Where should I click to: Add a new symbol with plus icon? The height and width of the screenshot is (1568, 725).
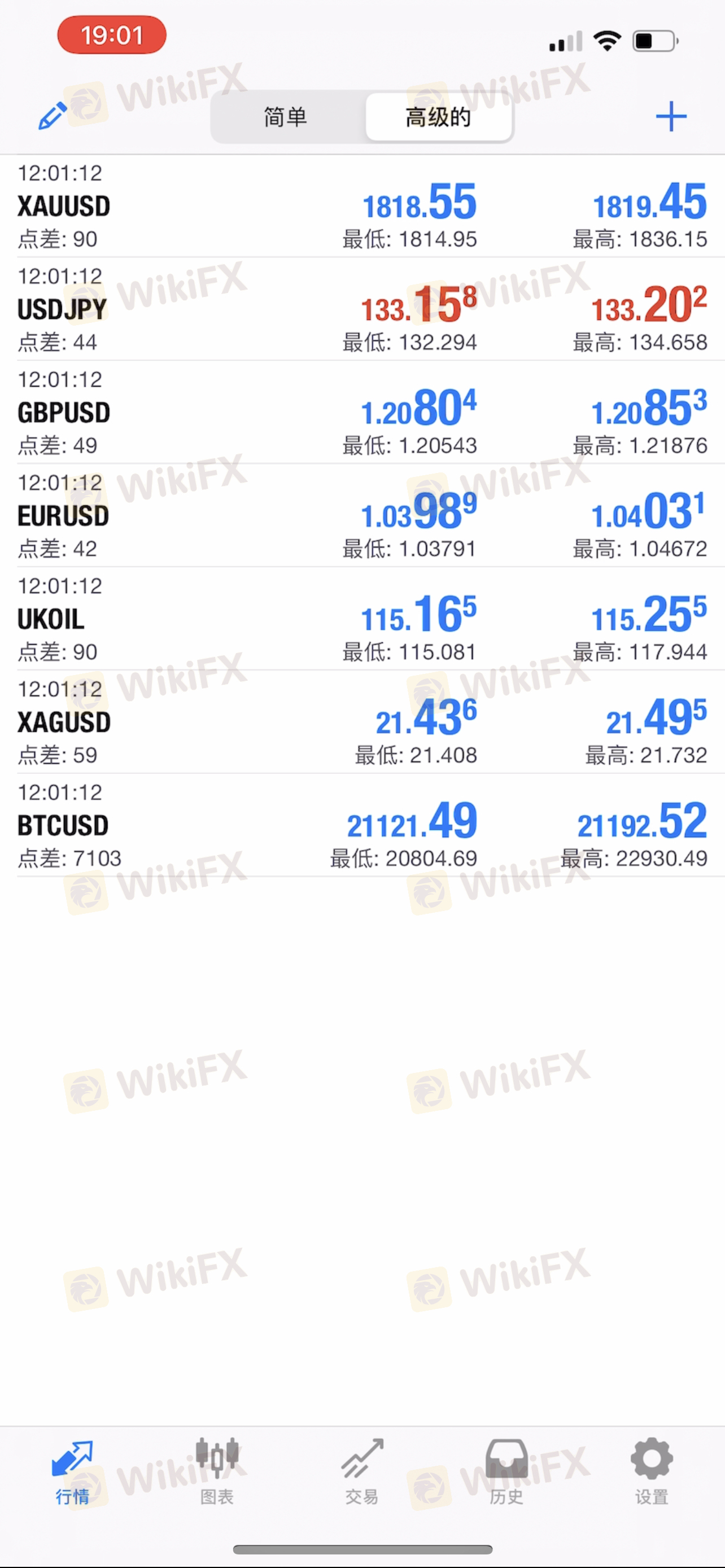coord(671,116)
